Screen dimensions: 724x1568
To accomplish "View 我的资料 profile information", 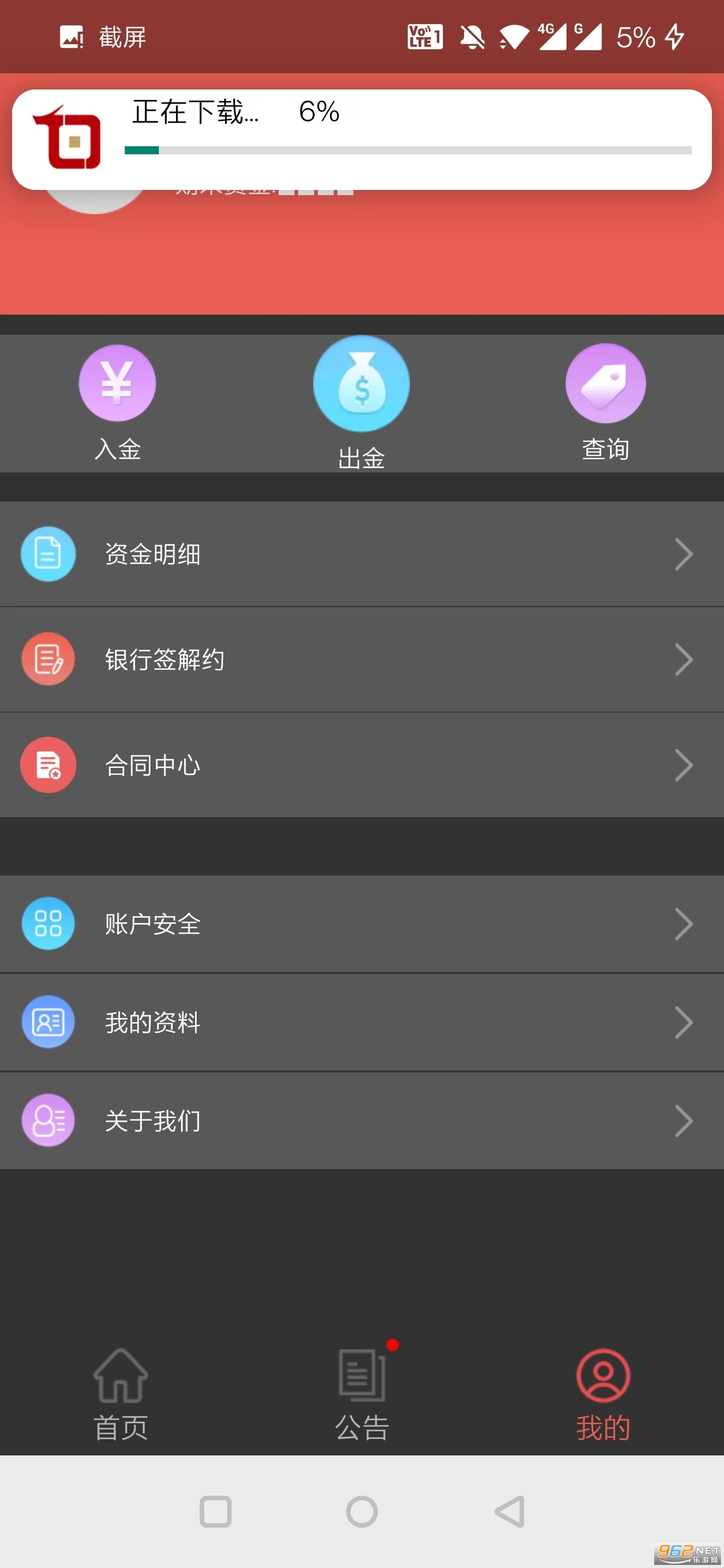I will coord(361,1022).
